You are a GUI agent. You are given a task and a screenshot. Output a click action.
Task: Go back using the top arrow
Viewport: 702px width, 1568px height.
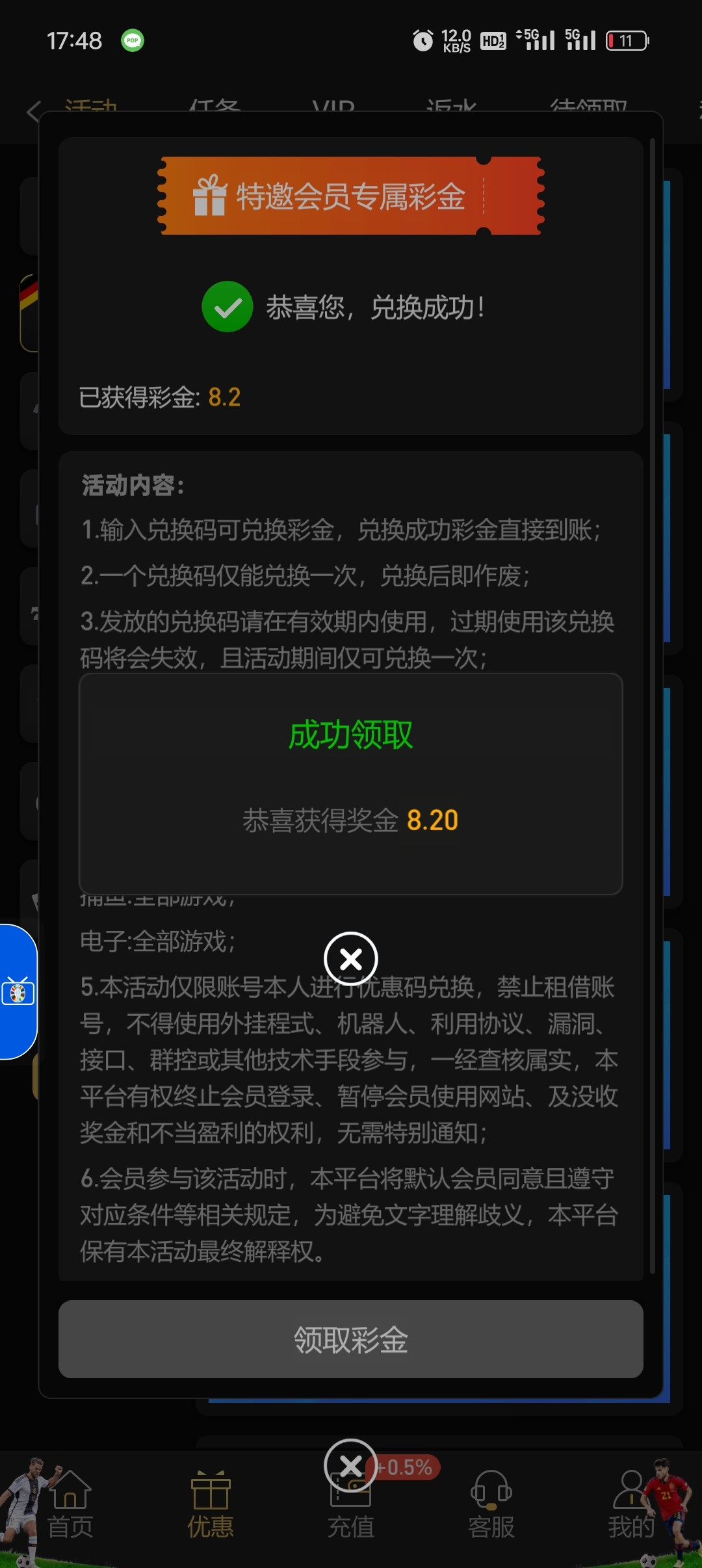click(x=32, y=111)
